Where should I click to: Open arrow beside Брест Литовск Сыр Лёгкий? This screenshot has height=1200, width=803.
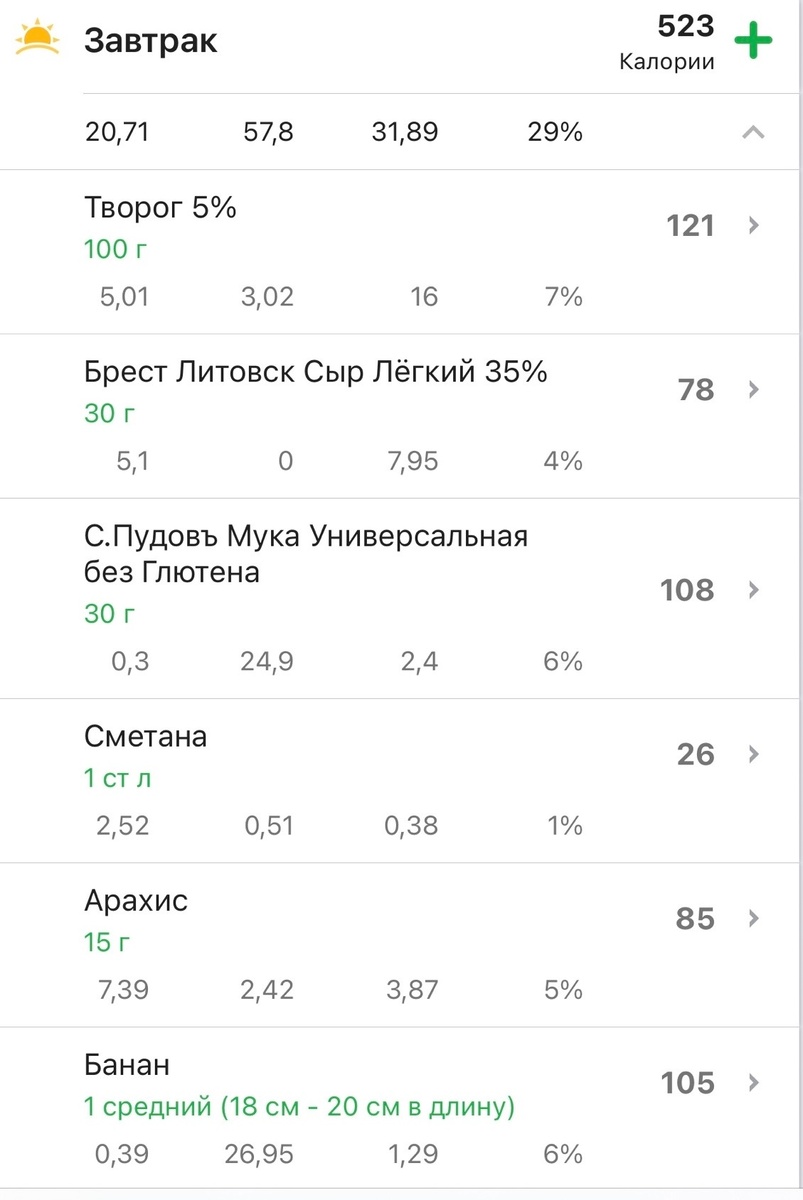point(753,390)
